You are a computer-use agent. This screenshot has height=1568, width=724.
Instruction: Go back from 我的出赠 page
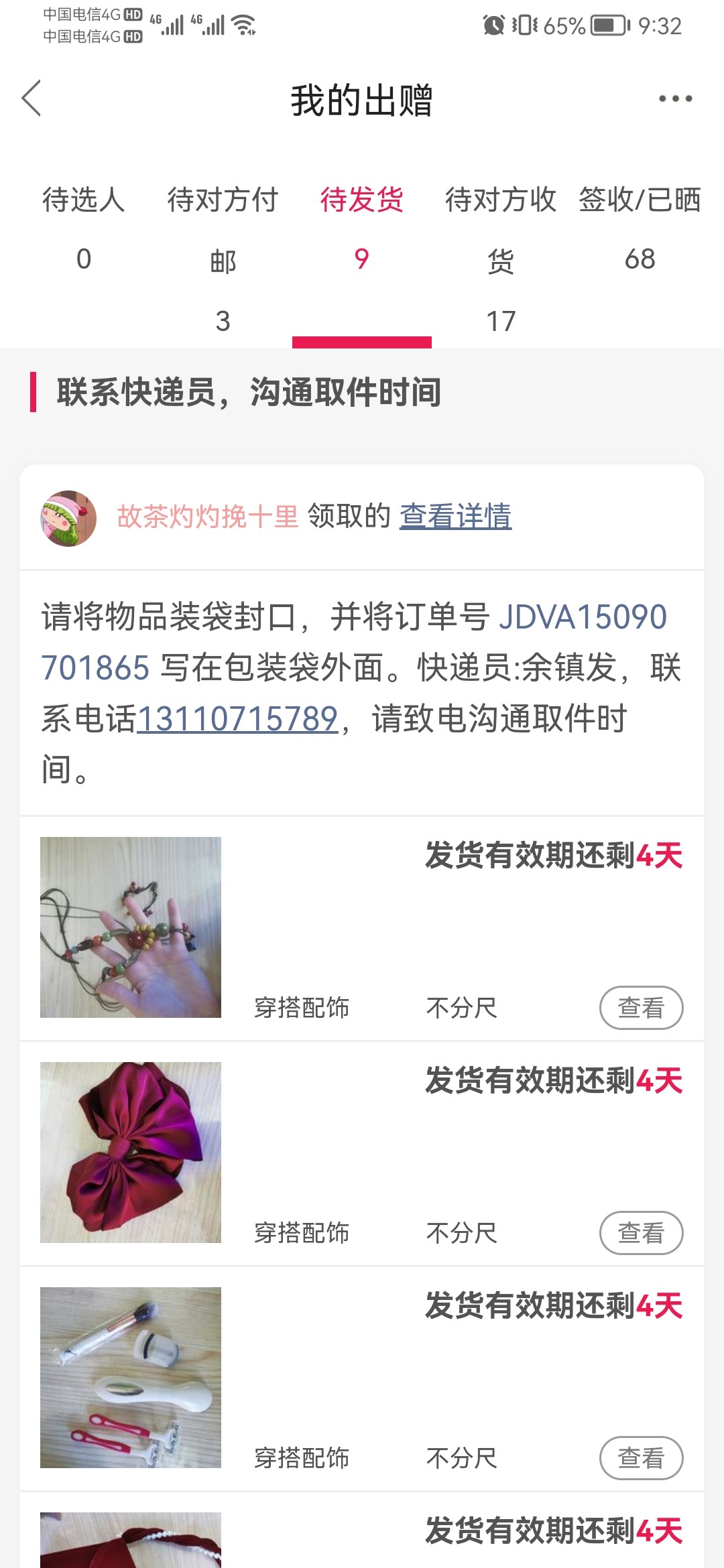click(x=32, y=99)
